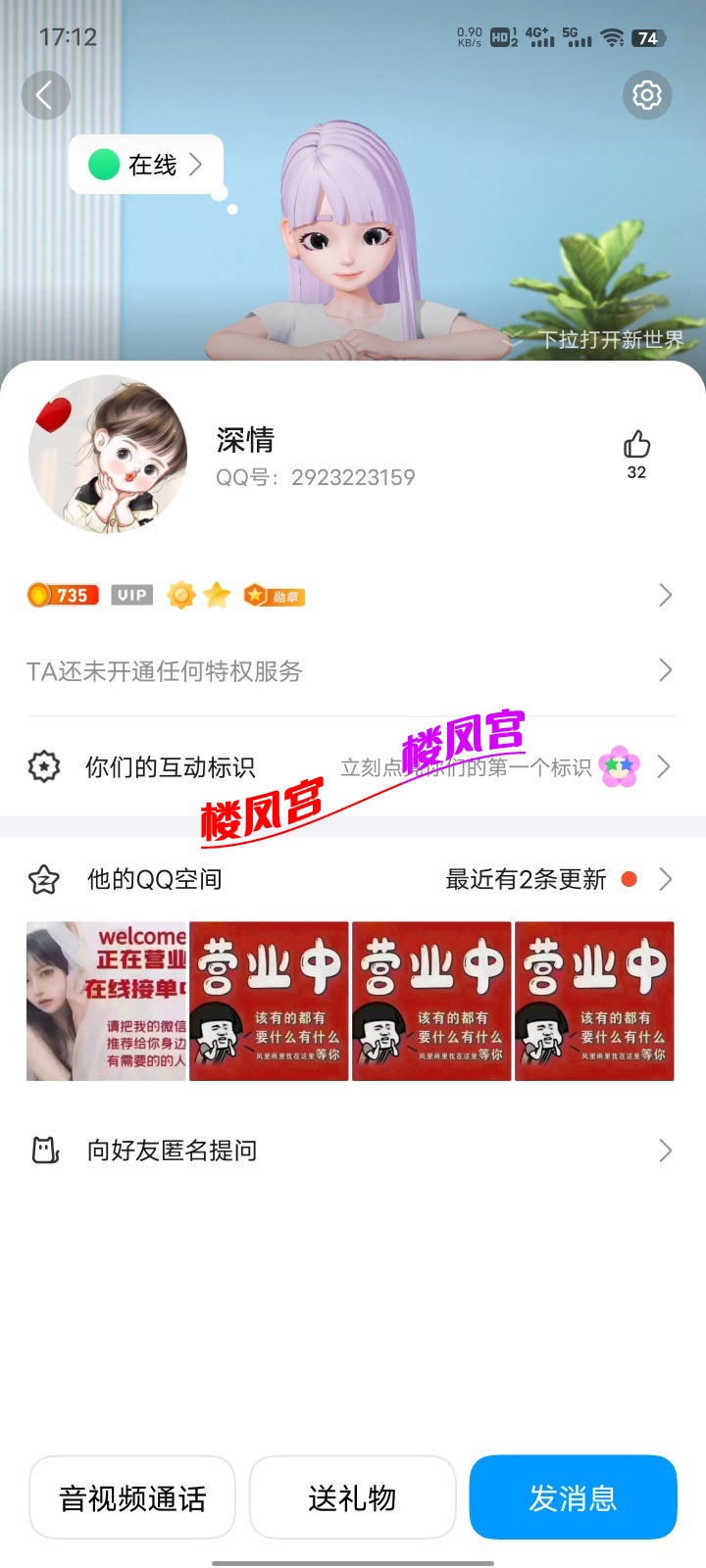Tap the back arrow at top left
Viewport: 706px width, 1568px height.
coord(46,95)
